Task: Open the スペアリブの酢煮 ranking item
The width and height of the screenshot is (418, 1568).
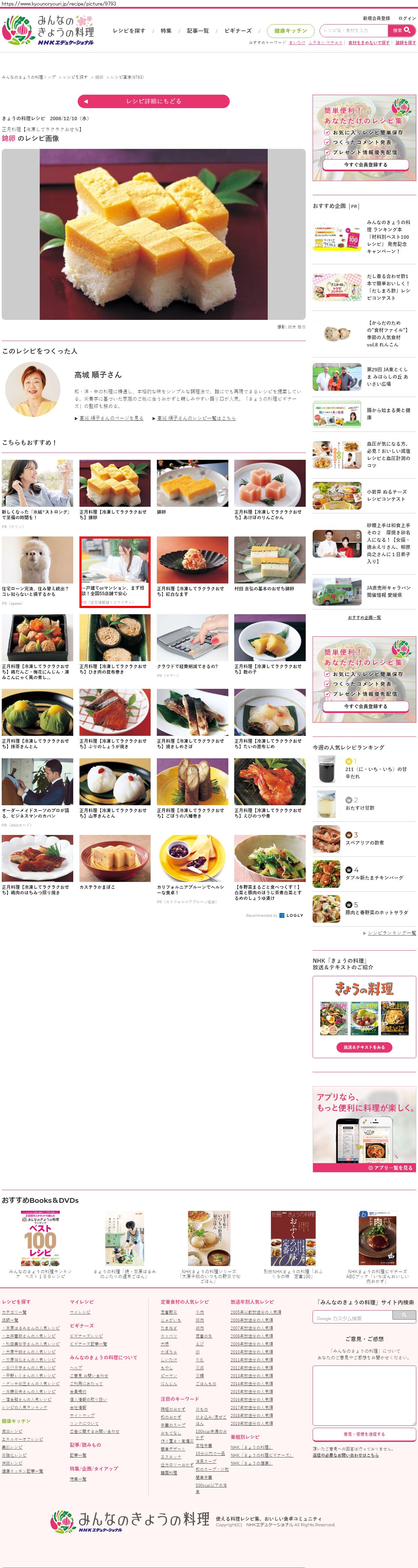Action: [364, 843]
